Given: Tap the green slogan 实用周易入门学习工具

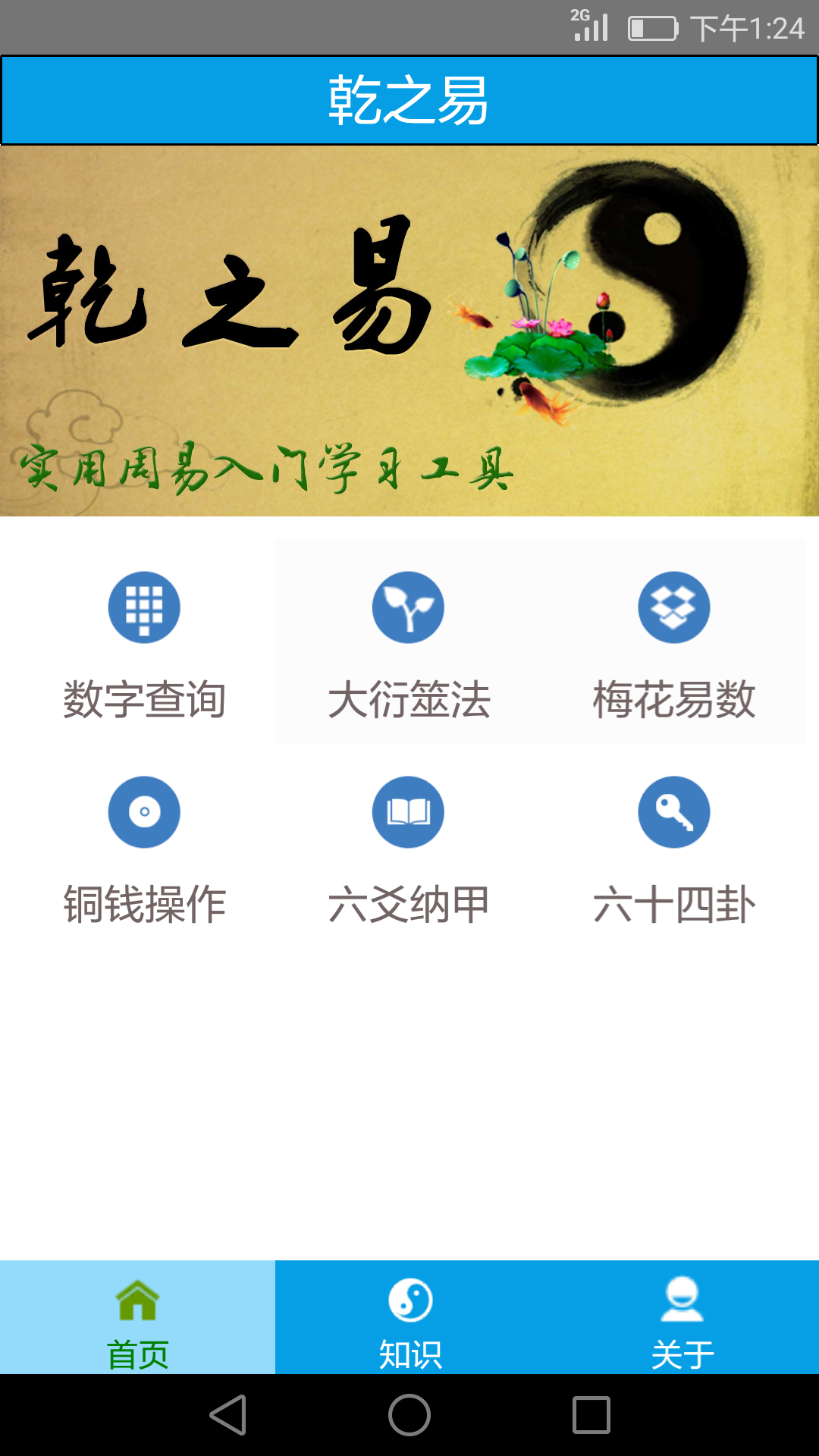Looking at the screenshot, I should pyautogui.click(x=265, y=470).
